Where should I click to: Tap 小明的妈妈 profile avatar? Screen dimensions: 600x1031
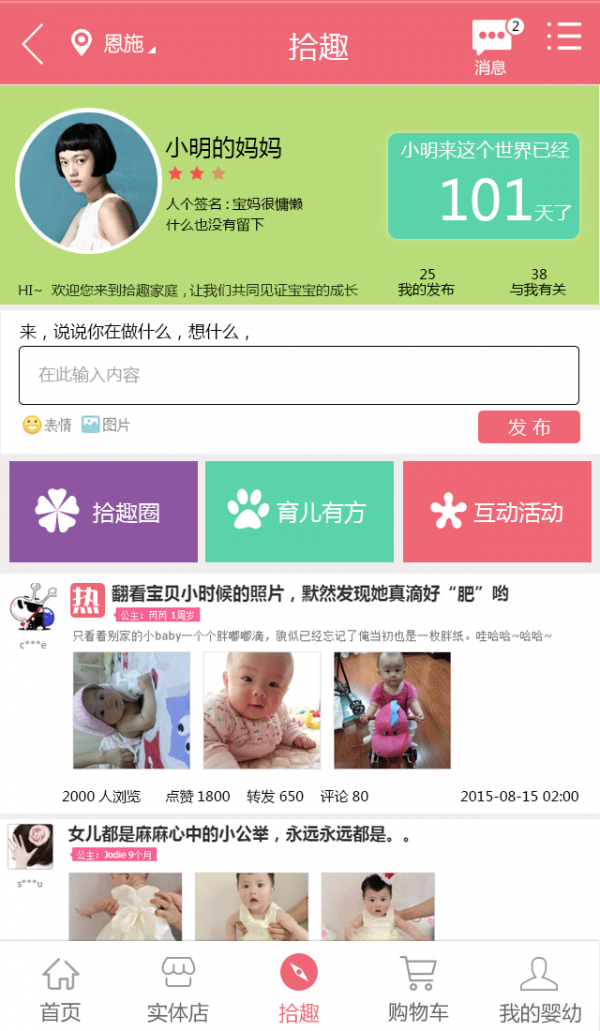pos(88,181)
